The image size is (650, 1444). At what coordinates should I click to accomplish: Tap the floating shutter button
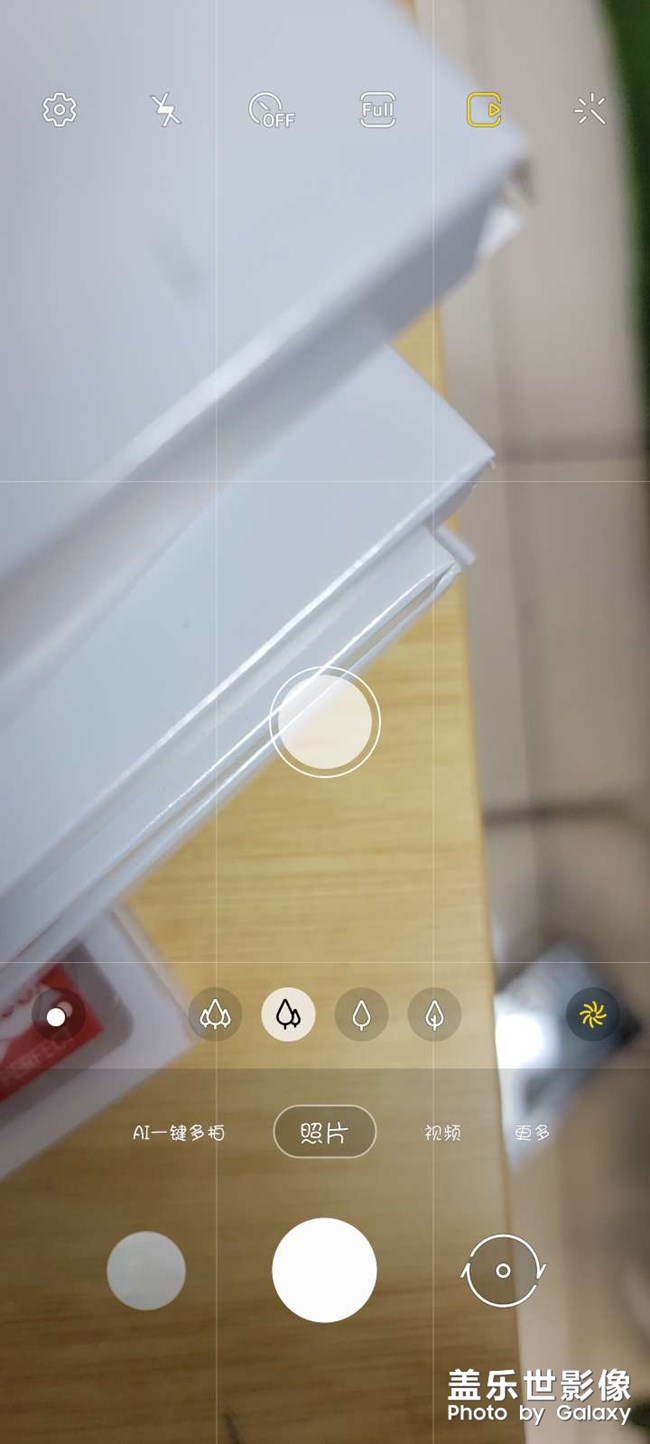point(325,722)
